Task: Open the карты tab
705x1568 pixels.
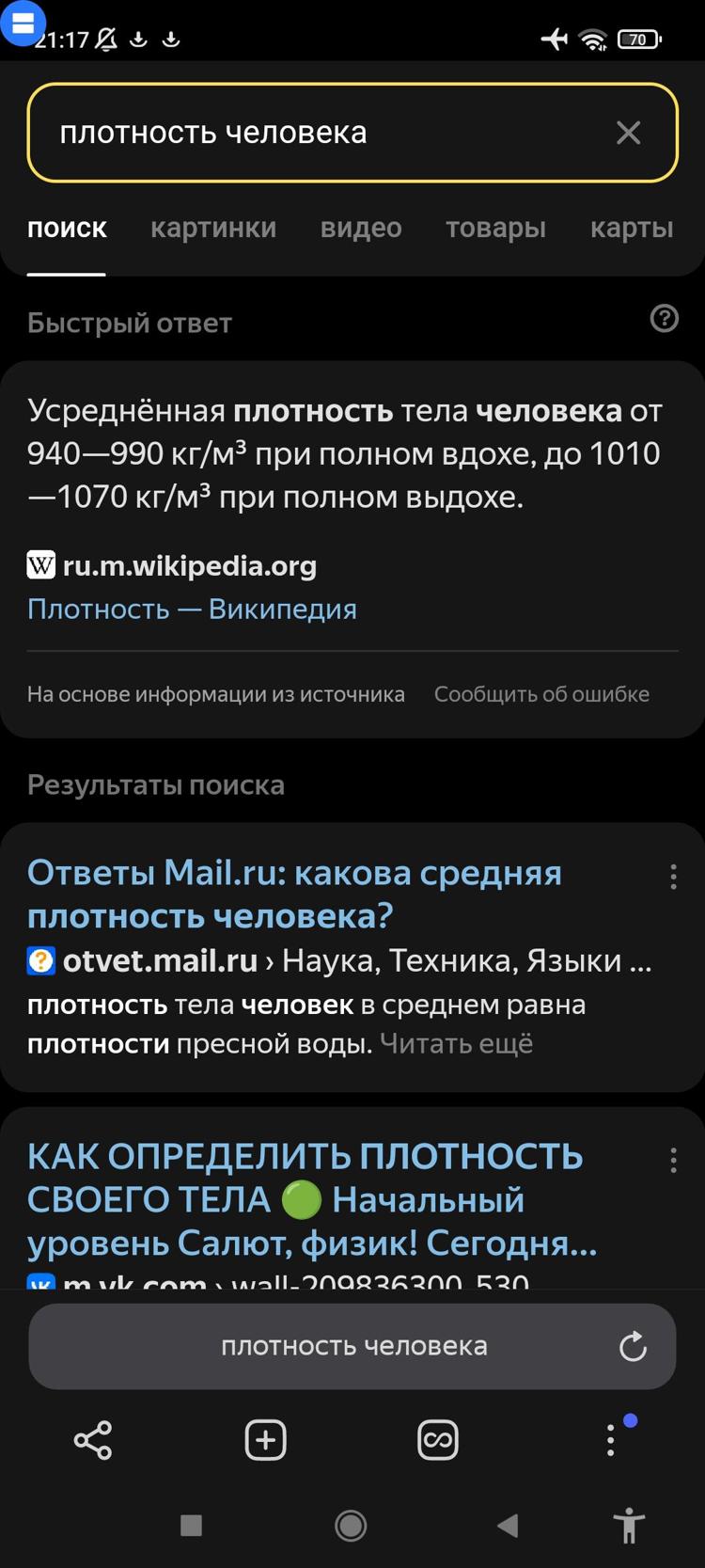Action: (x=631, y=228)
